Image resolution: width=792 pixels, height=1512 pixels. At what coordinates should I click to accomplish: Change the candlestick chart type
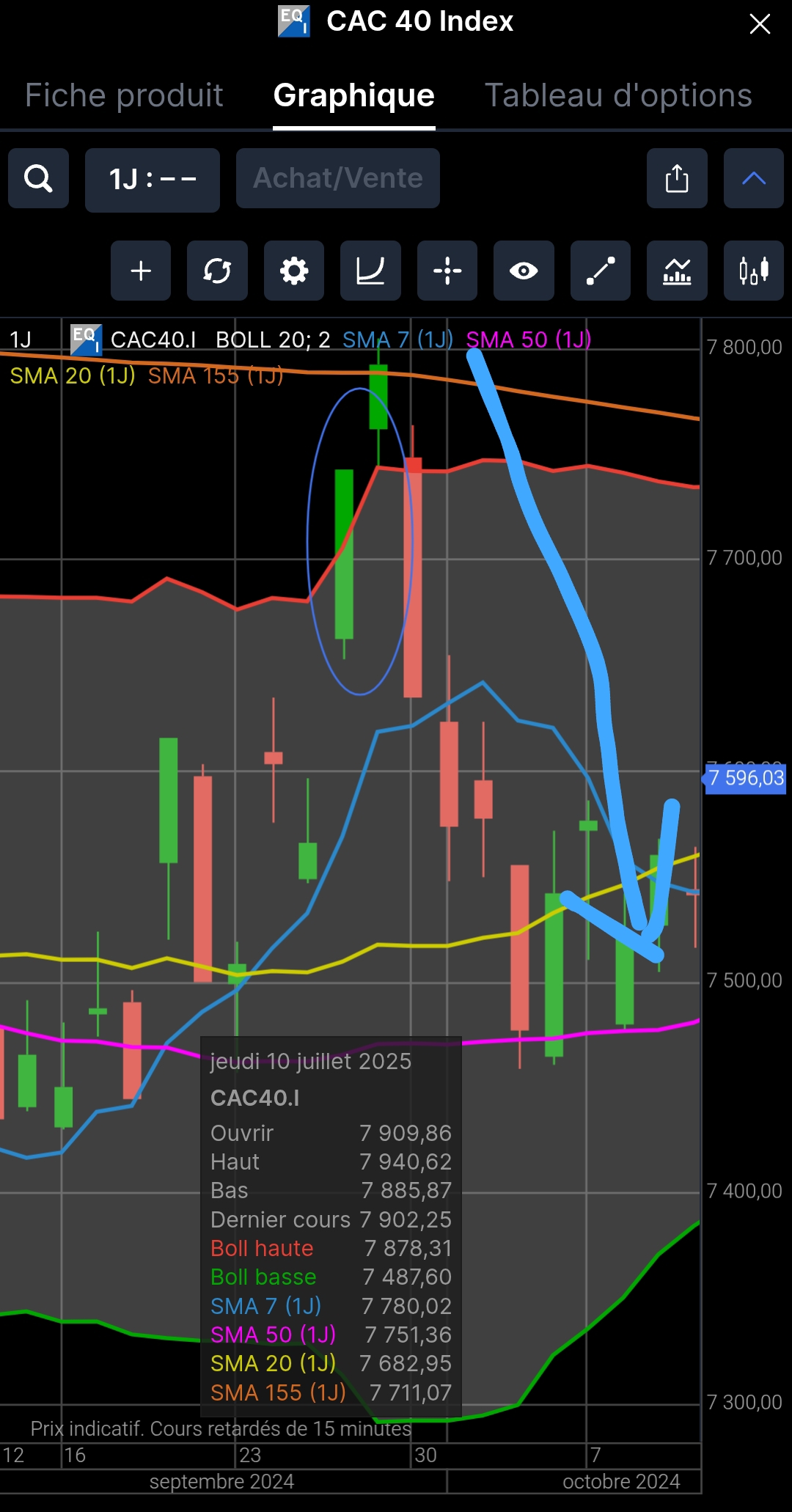coord(753,271)
